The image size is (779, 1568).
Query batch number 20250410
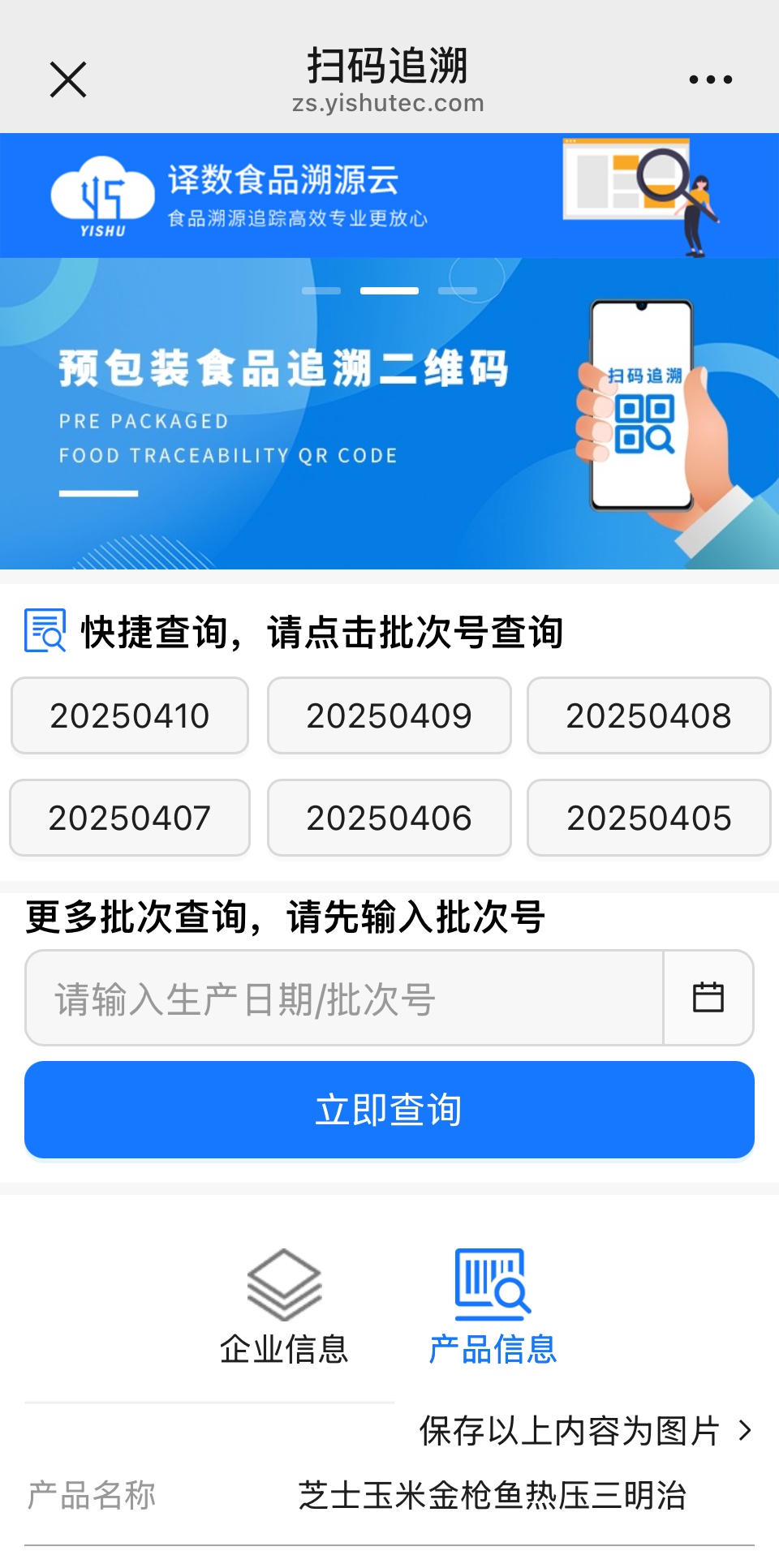point(130,715)
